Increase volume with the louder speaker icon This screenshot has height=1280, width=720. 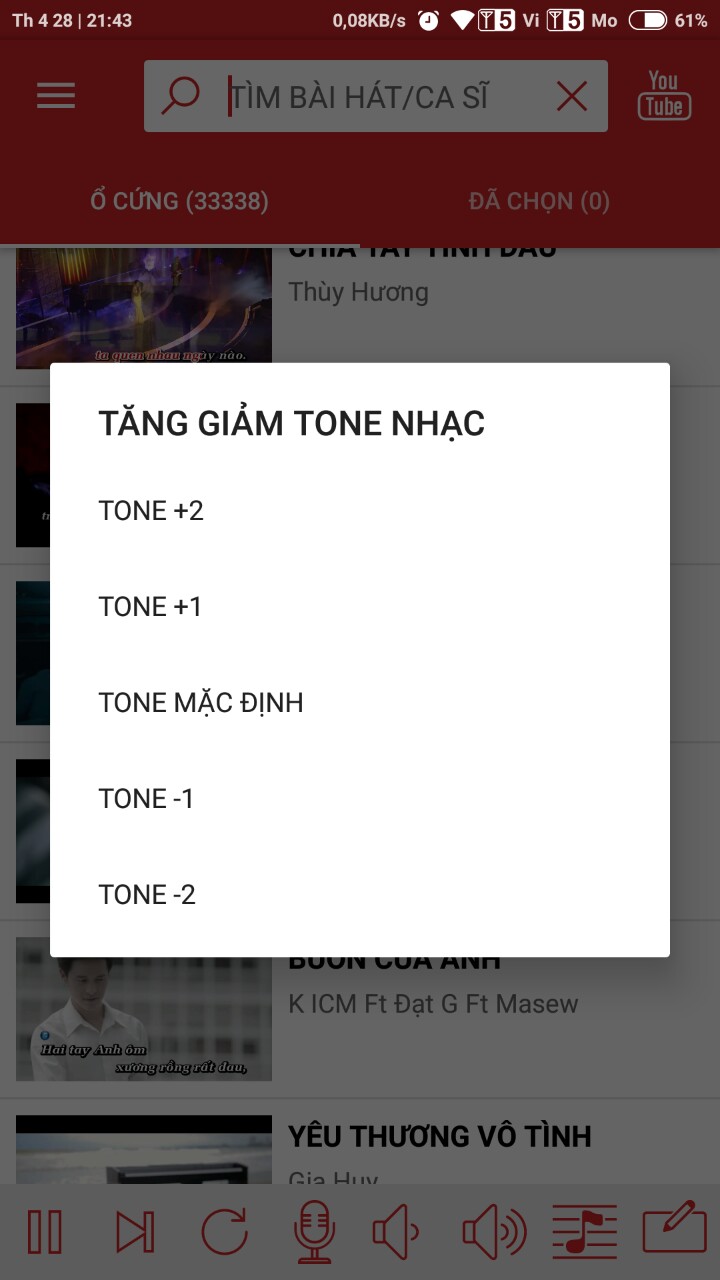pos(494,1232)
